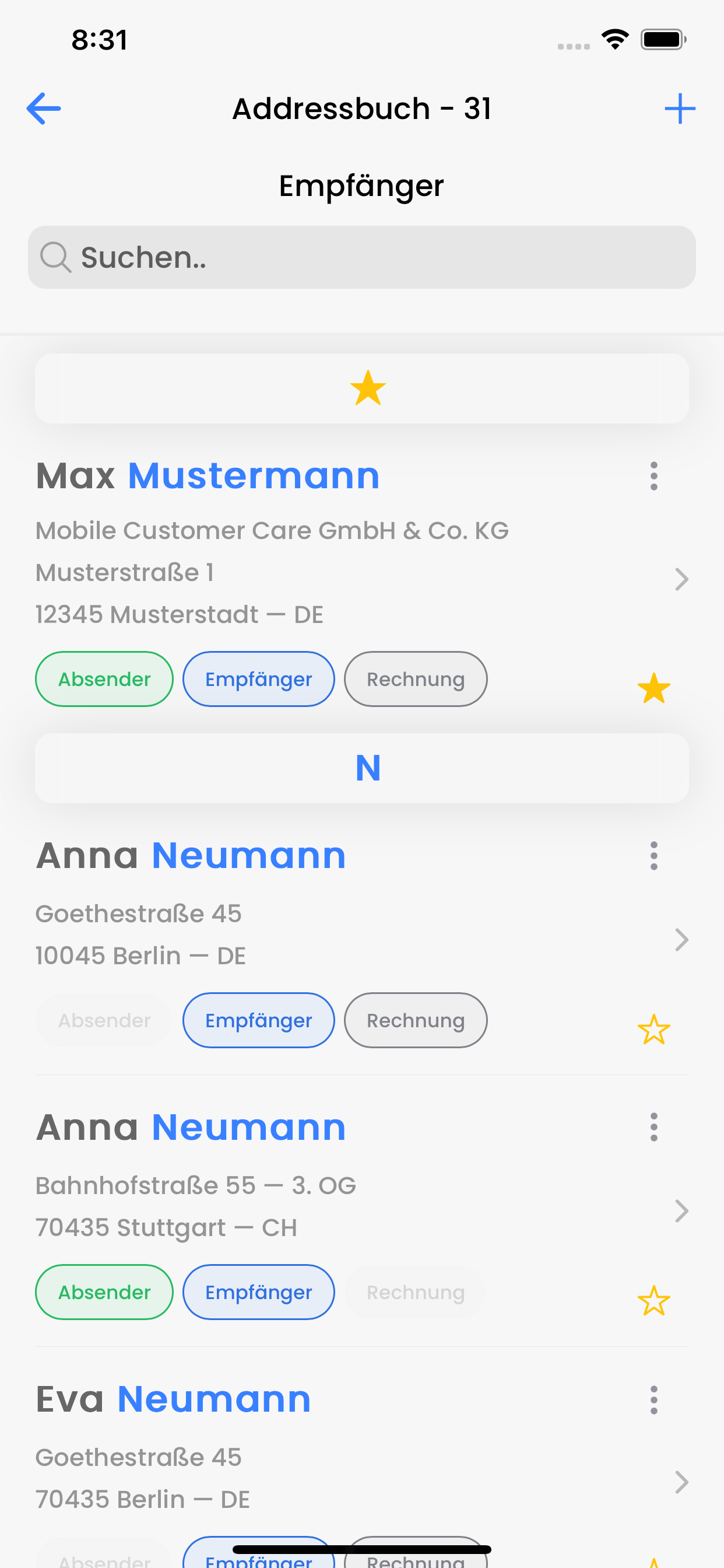724x1568 pixels.
Task: Expand Max Mustermann's details with the chevron
Action: click(681, 579)
